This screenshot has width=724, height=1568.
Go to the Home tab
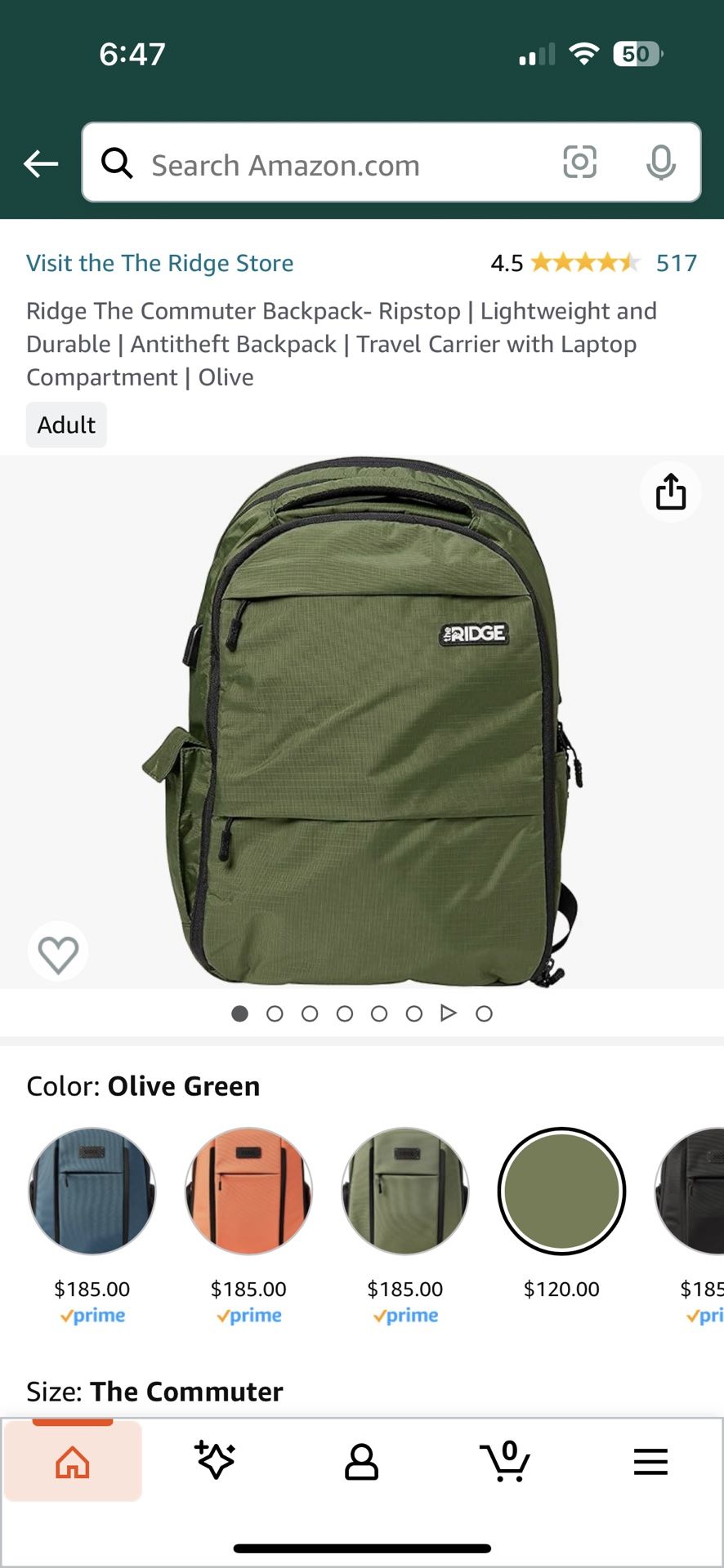[x=73, y=1461]
